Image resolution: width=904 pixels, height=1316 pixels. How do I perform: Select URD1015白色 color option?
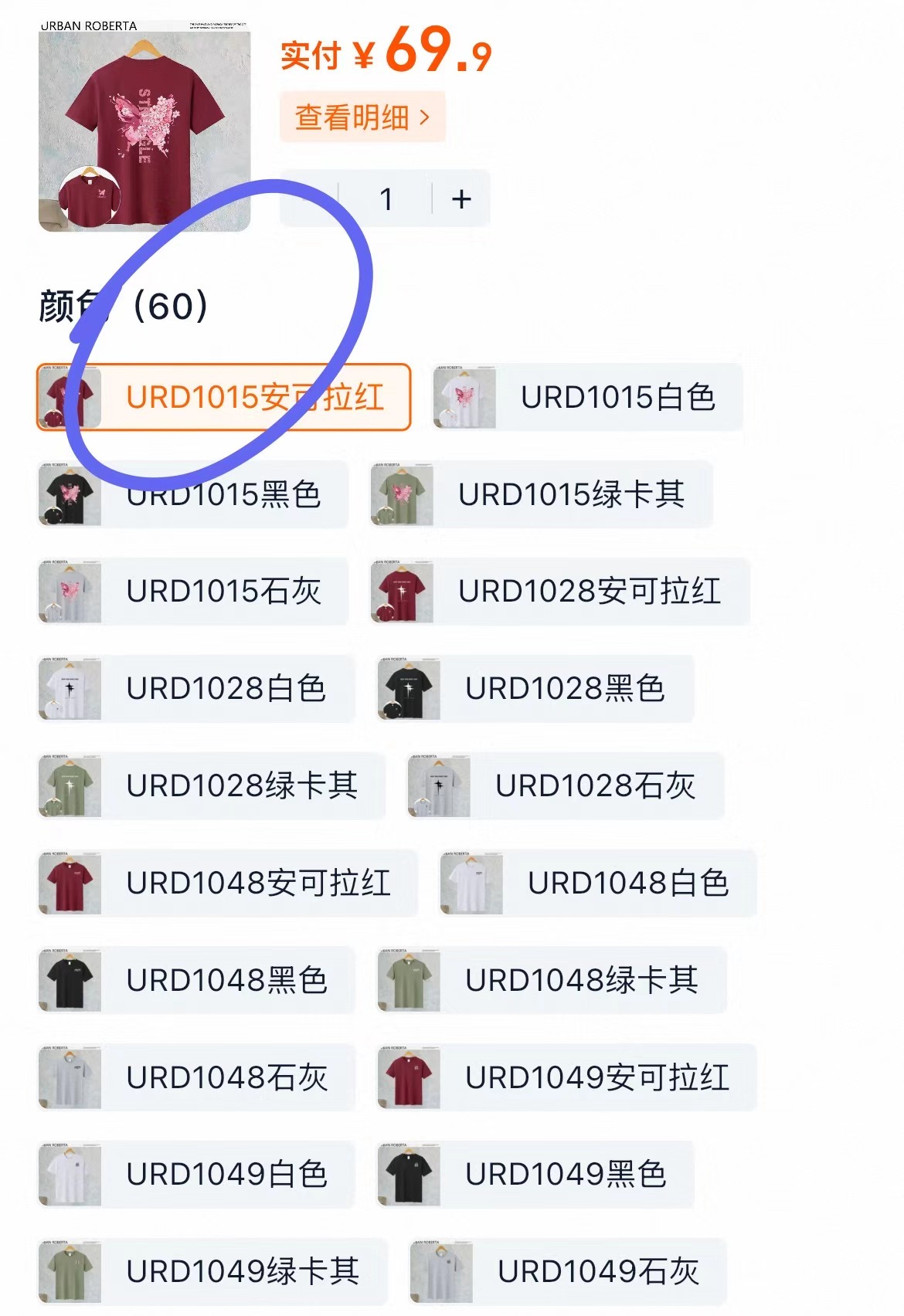coord(587,398)
